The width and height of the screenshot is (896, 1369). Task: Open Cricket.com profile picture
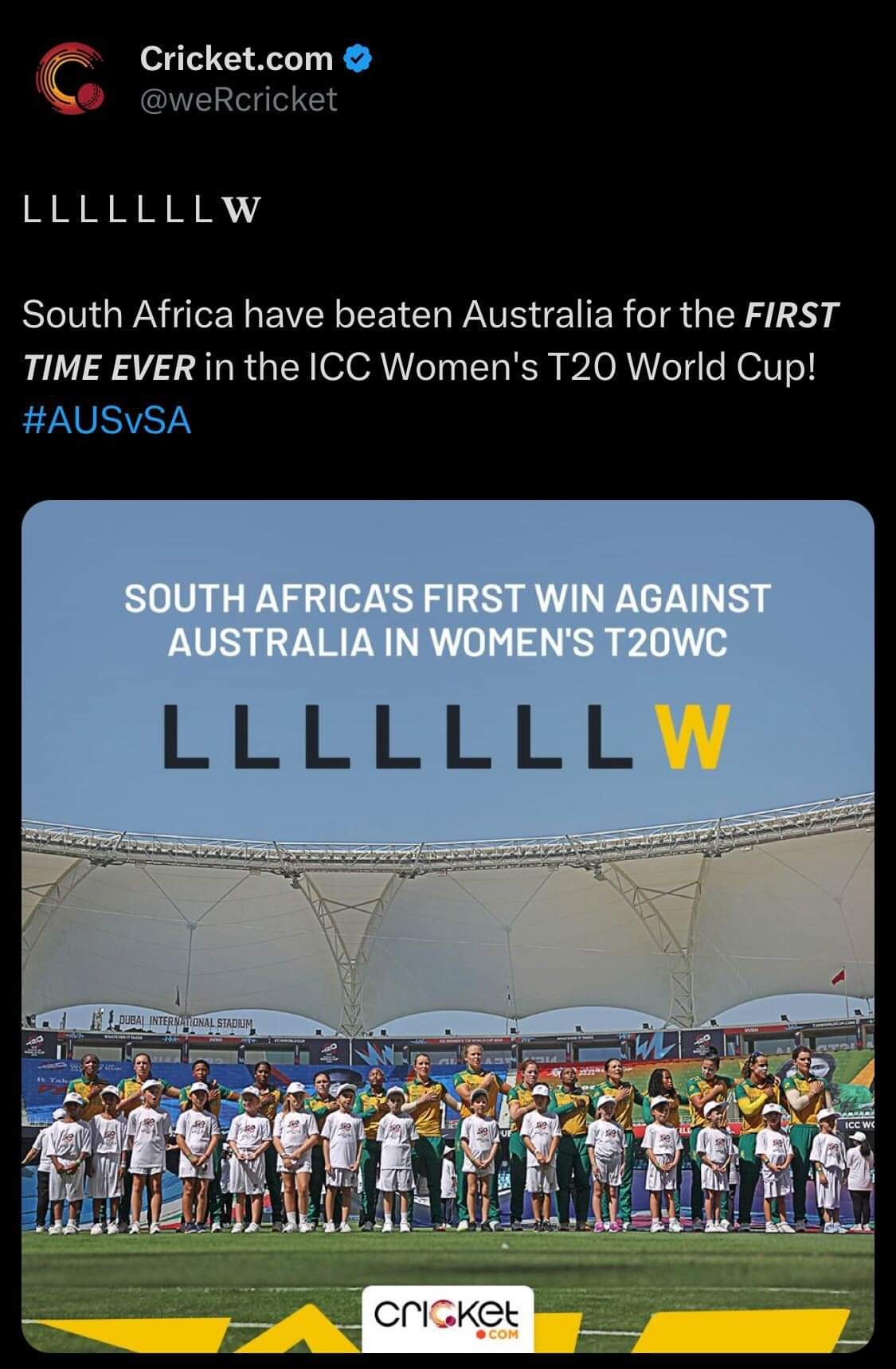(x=70, y=78)
